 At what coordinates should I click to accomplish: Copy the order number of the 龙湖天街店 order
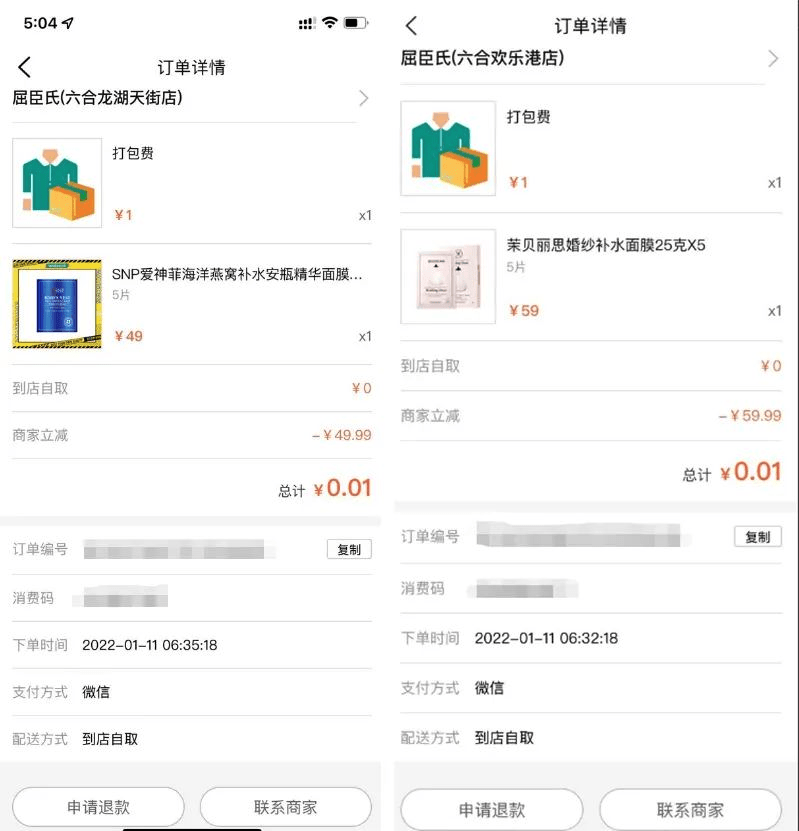(349, 549)
